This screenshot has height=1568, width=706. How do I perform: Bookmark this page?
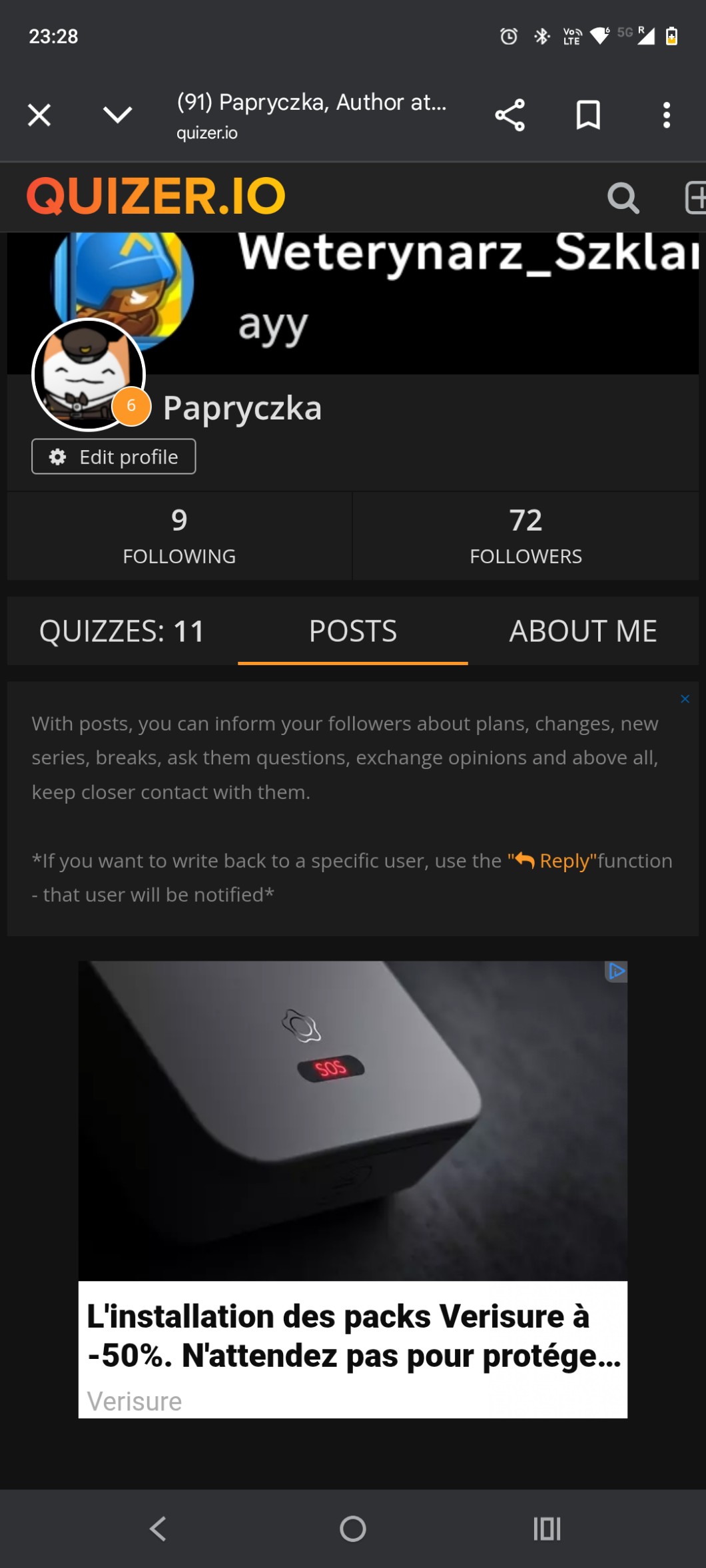(587, 115)
